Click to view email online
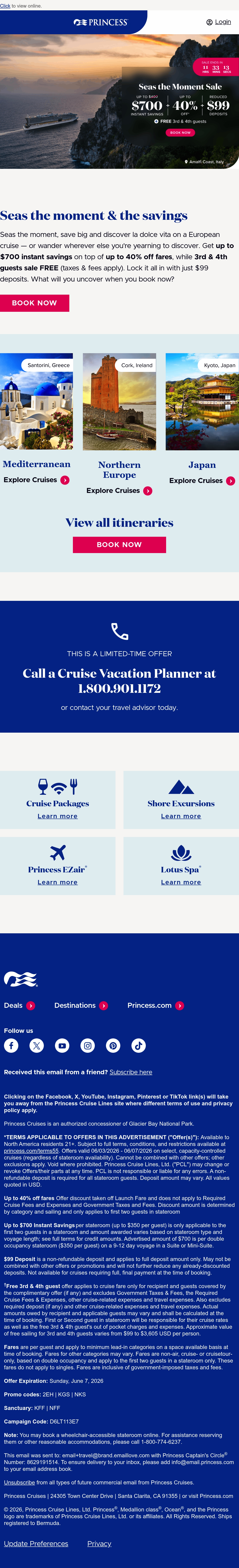 (x=5, y=6)
